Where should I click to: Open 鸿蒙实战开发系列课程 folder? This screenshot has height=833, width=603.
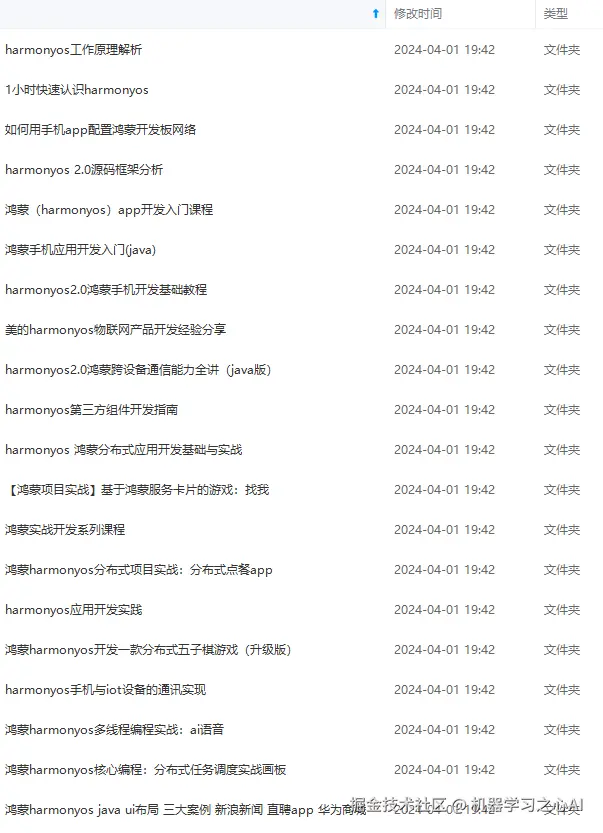(x=65, y=530)
